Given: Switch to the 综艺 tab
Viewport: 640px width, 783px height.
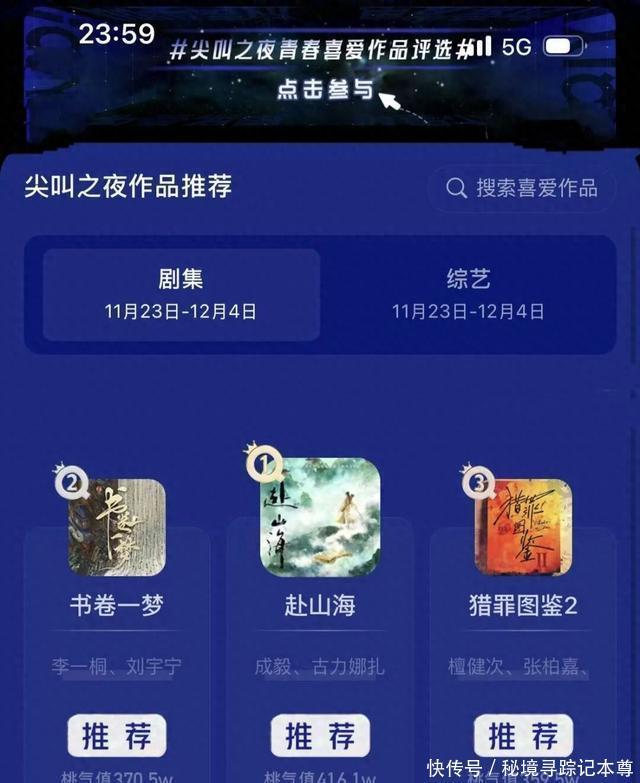Looking at the screenshot, I should [468, 294].
